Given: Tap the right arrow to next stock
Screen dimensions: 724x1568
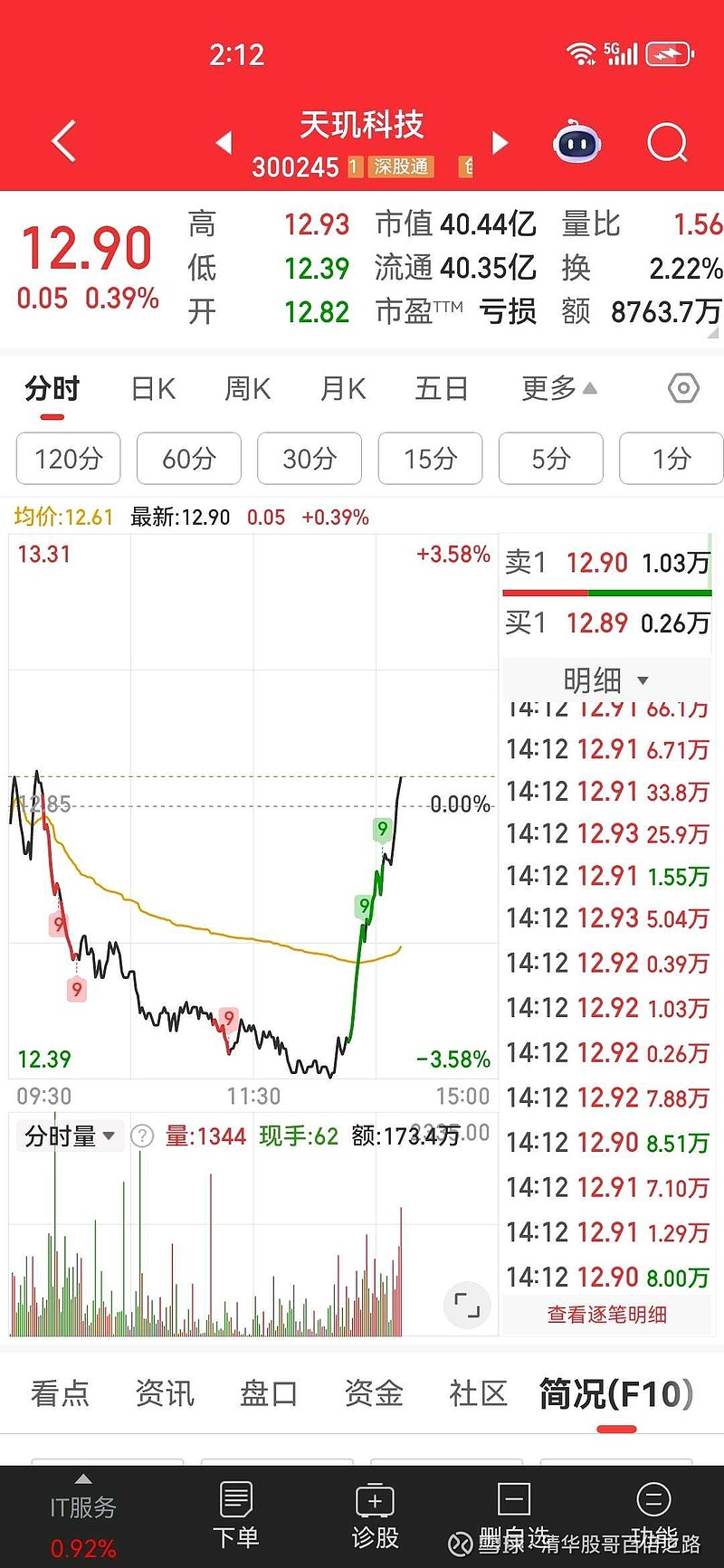Looking at the screenshot, I should pyautogui.click(x=500, y=143).
